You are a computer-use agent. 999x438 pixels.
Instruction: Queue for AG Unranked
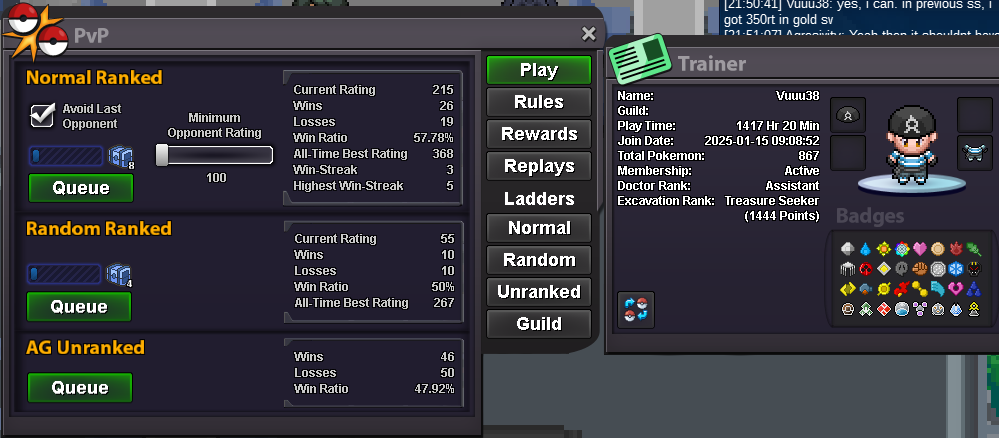(x=80, y=387)
